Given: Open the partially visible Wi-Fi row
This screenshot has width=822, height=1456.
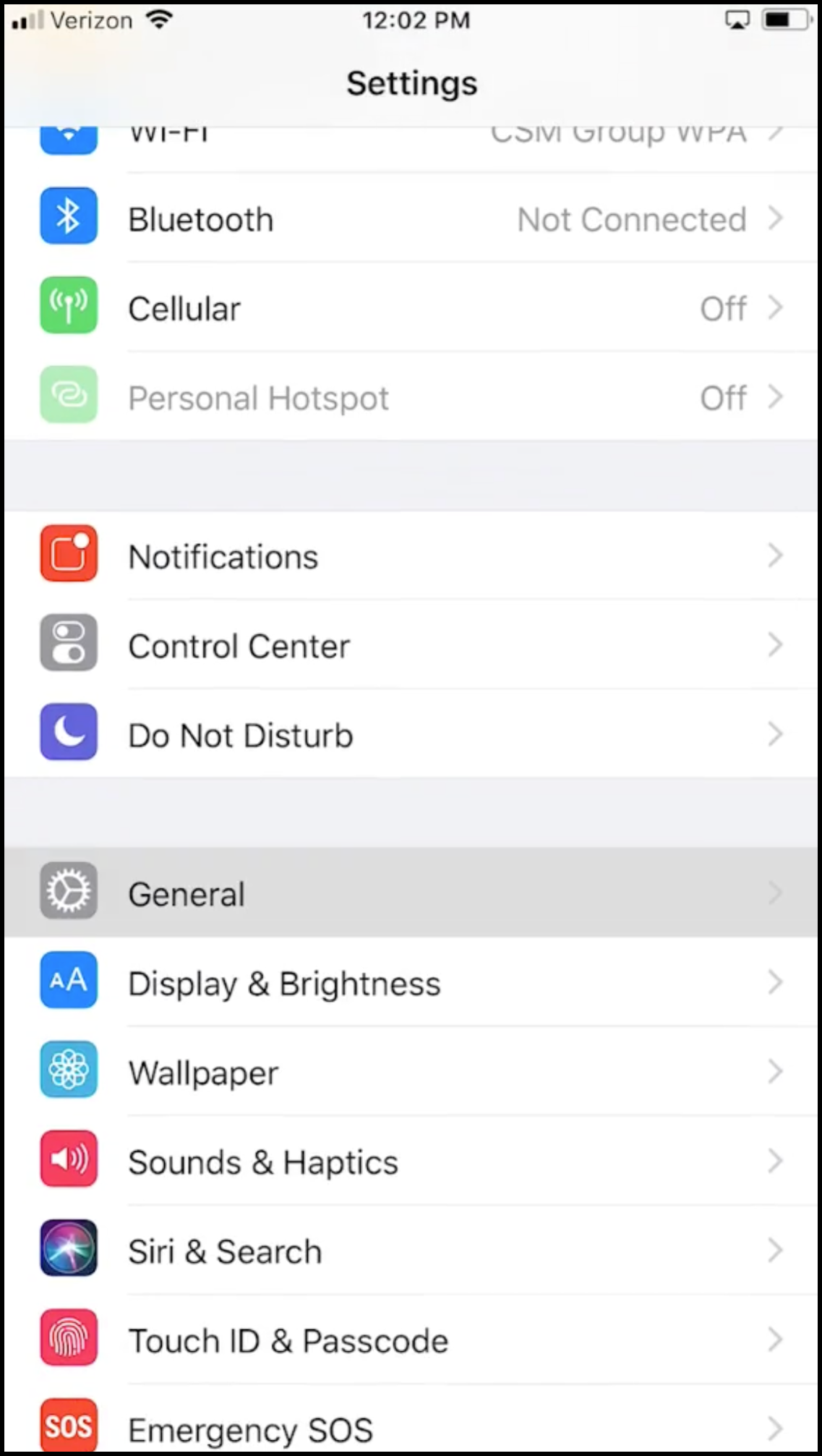Looking at the screenshot, I should coord(411,142).
